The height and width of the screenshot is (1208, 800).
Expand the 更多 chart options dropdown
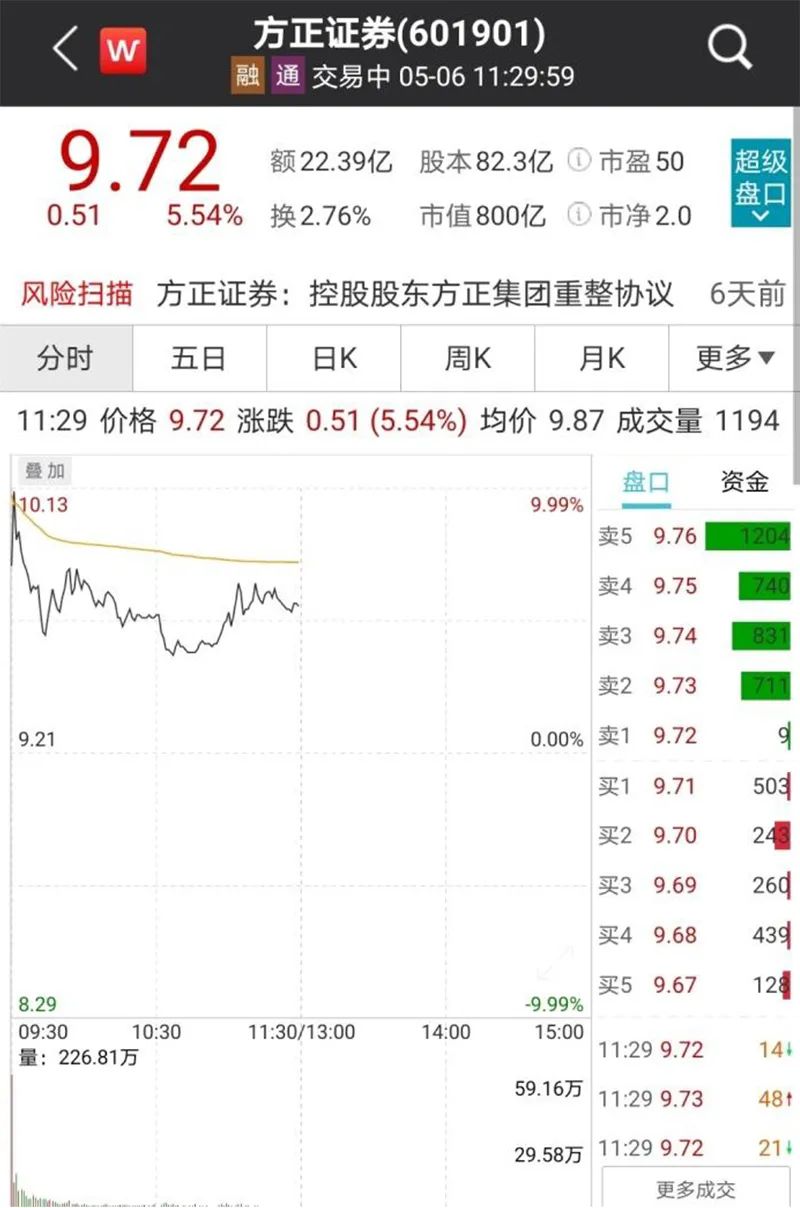tap(736, 358)
